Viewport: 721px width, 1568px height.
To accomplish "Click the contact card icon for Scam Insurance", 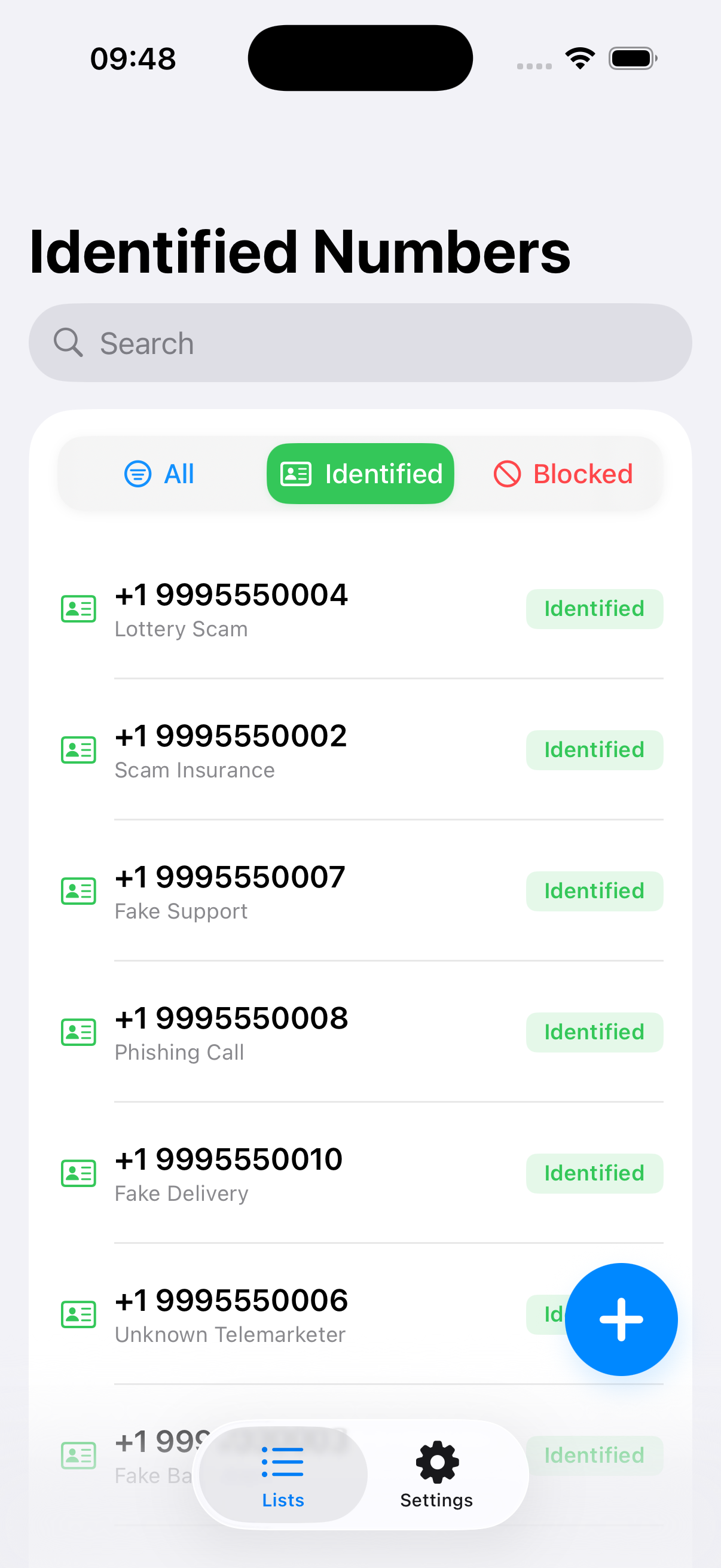I will point(78,749).
